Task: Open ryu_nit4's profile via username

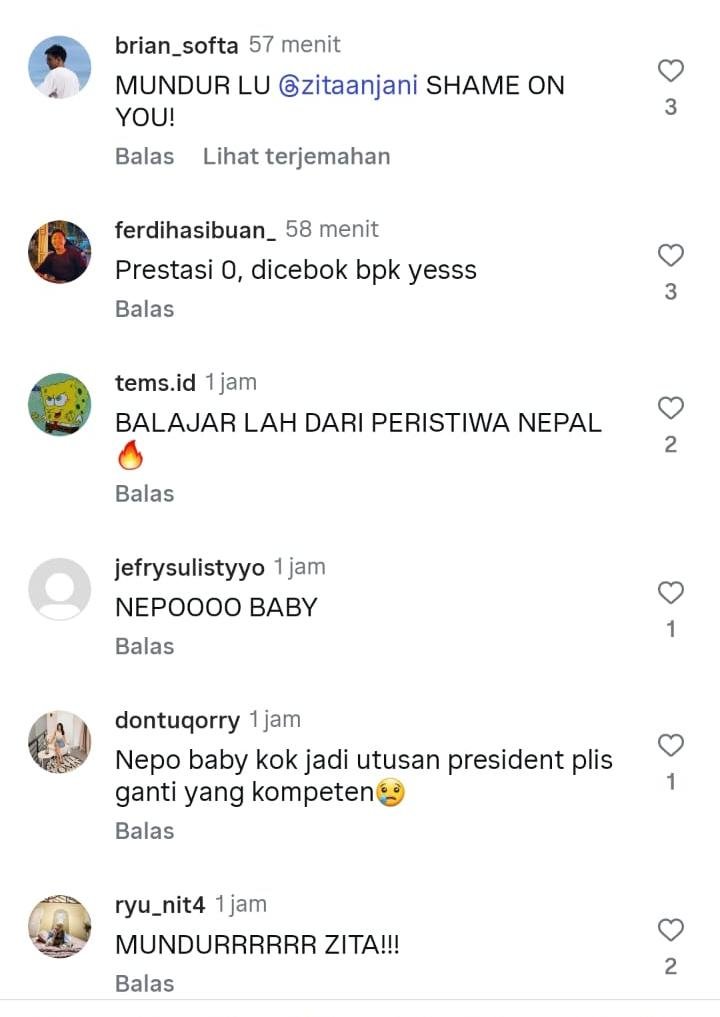Action: (160, 906)
